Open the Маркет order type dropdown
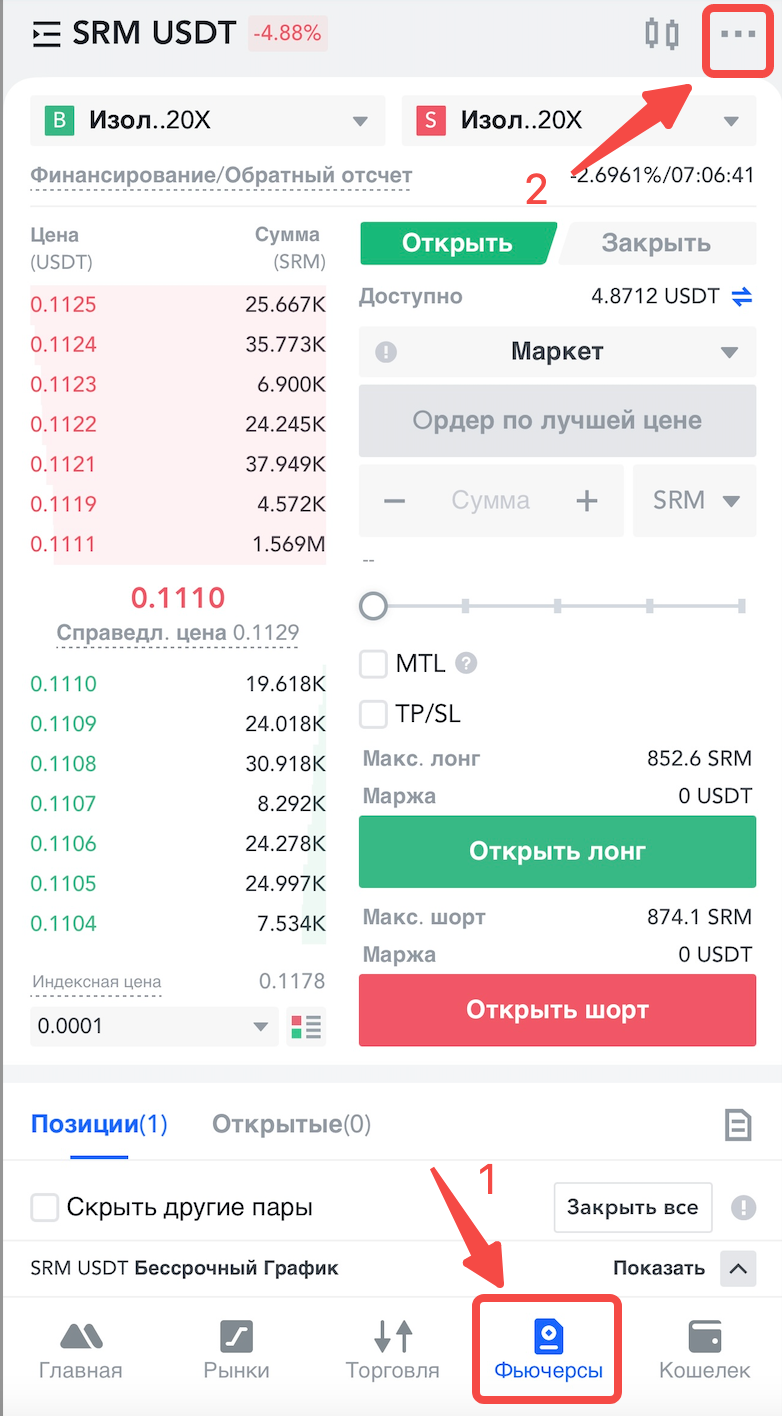 pos(557,352)
